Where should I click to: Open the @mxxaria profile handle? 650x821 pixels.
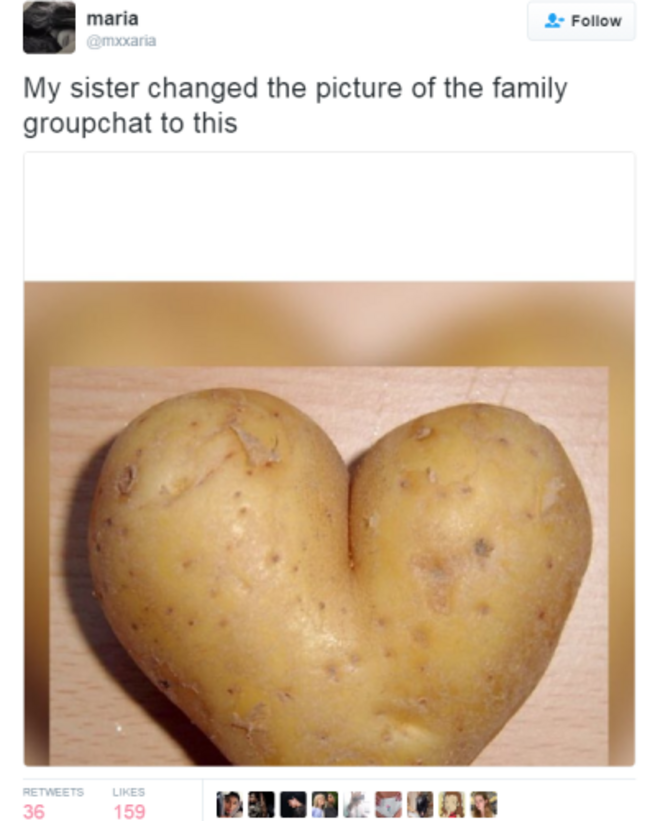[121, 41]
